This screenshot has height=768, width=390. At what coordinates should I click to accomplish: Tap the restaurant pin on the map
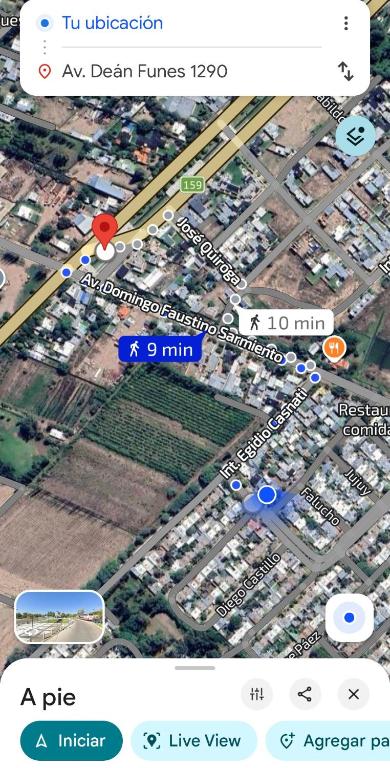334,350
